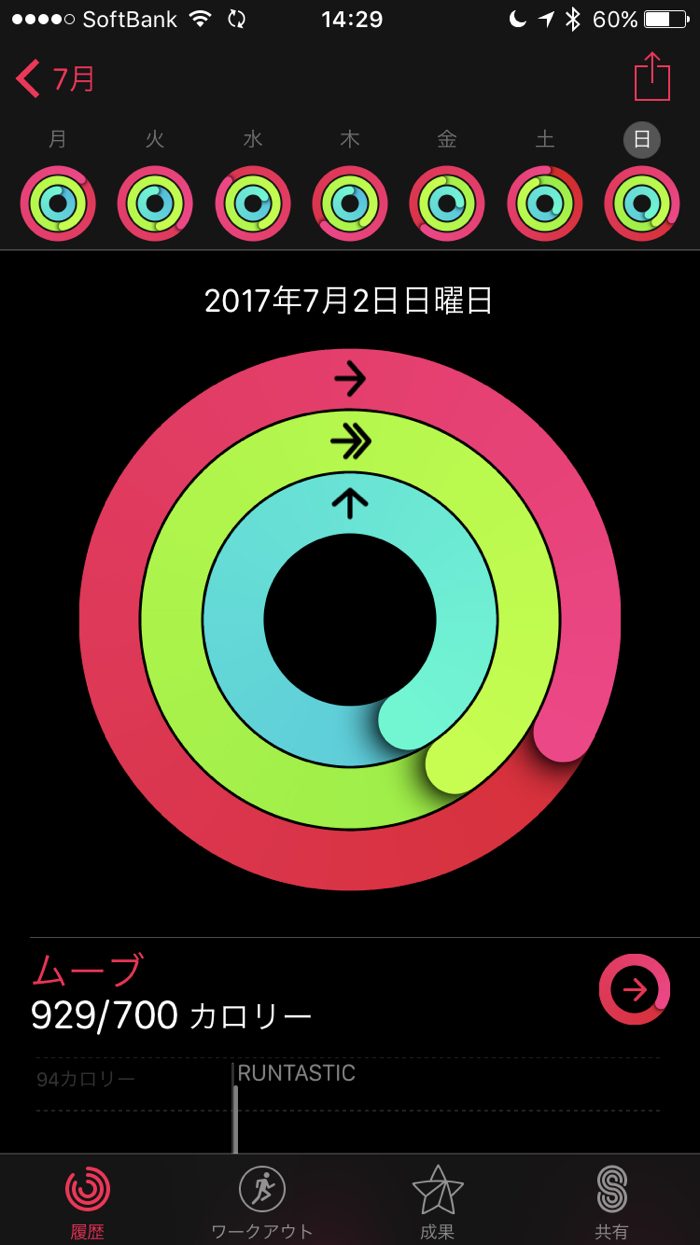Select Monday (月) activity rings
The image size is (700, 1245).
click(58, 203)
